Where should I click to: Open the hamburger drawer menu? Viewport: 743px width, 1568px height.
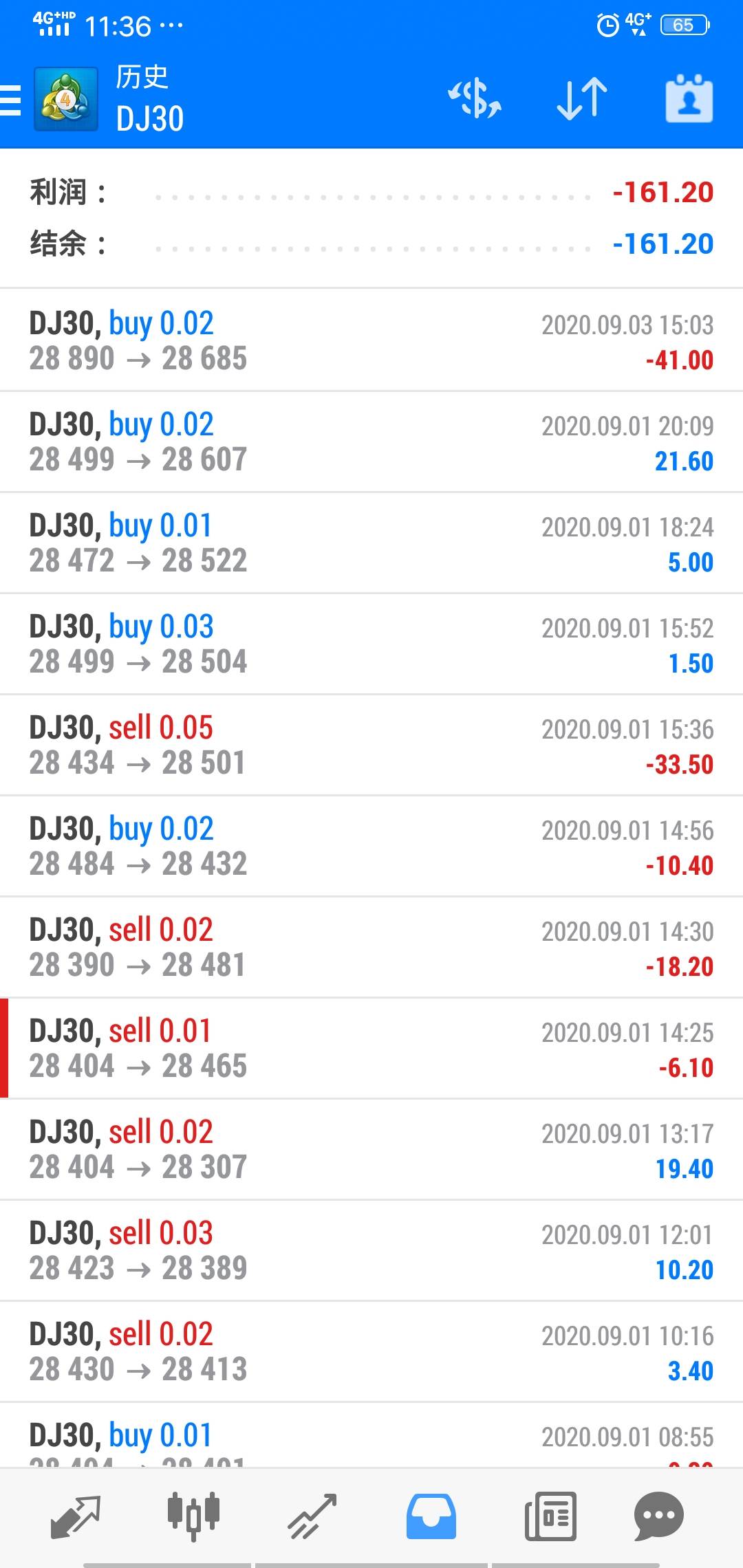(x=10, y=100)
